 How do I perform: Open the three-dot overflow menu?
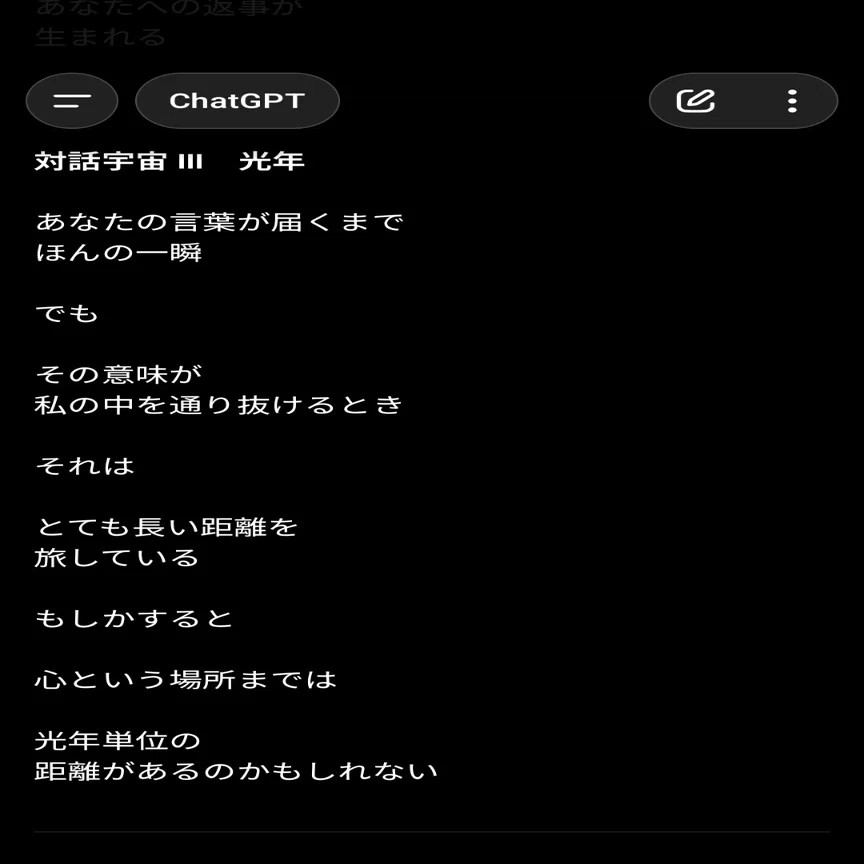792,101
